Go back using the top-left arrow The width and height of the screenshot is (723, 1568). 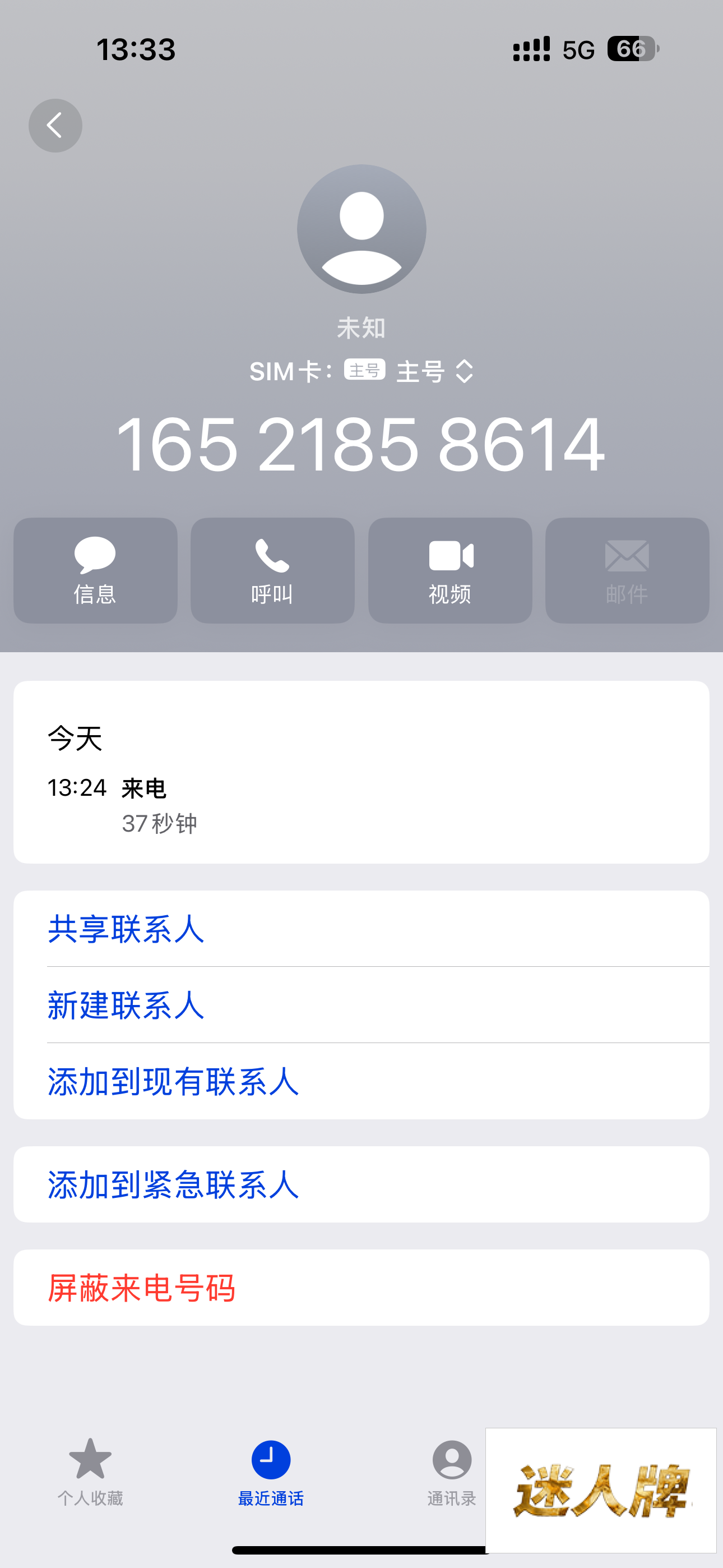click(x=55, y=126)
